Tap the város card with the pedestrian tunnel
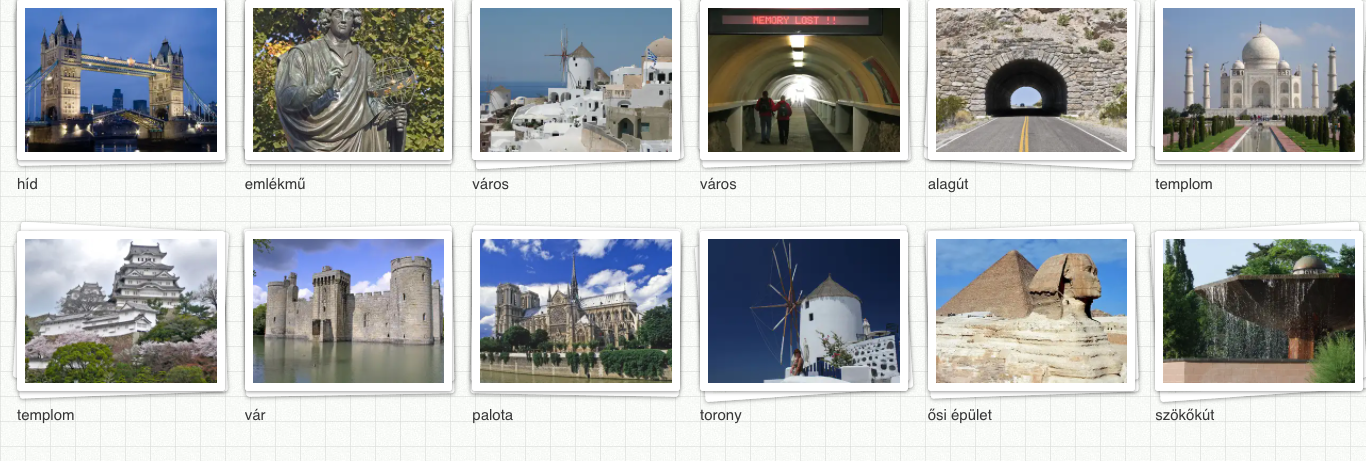This screenshot has height=461, width=1366. 804,80
